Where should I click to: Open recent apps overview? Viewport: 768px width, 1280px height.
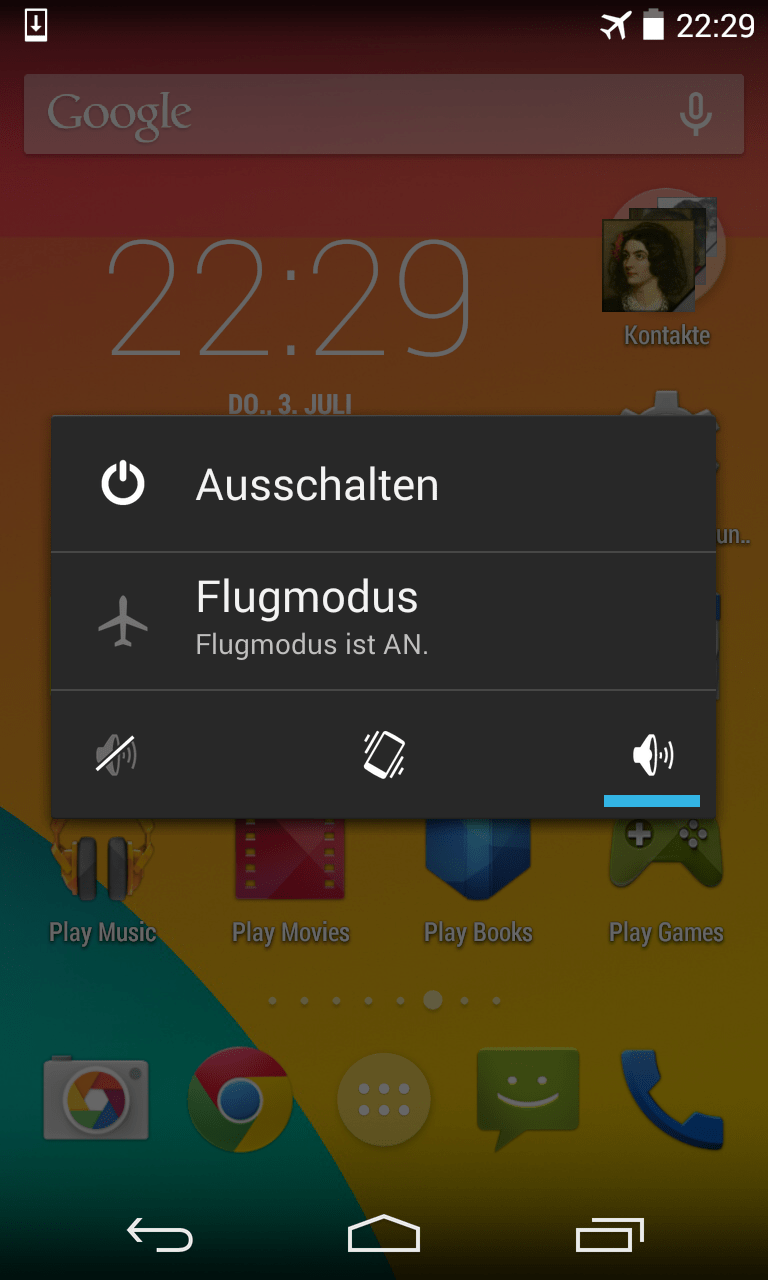(609, 1236)
